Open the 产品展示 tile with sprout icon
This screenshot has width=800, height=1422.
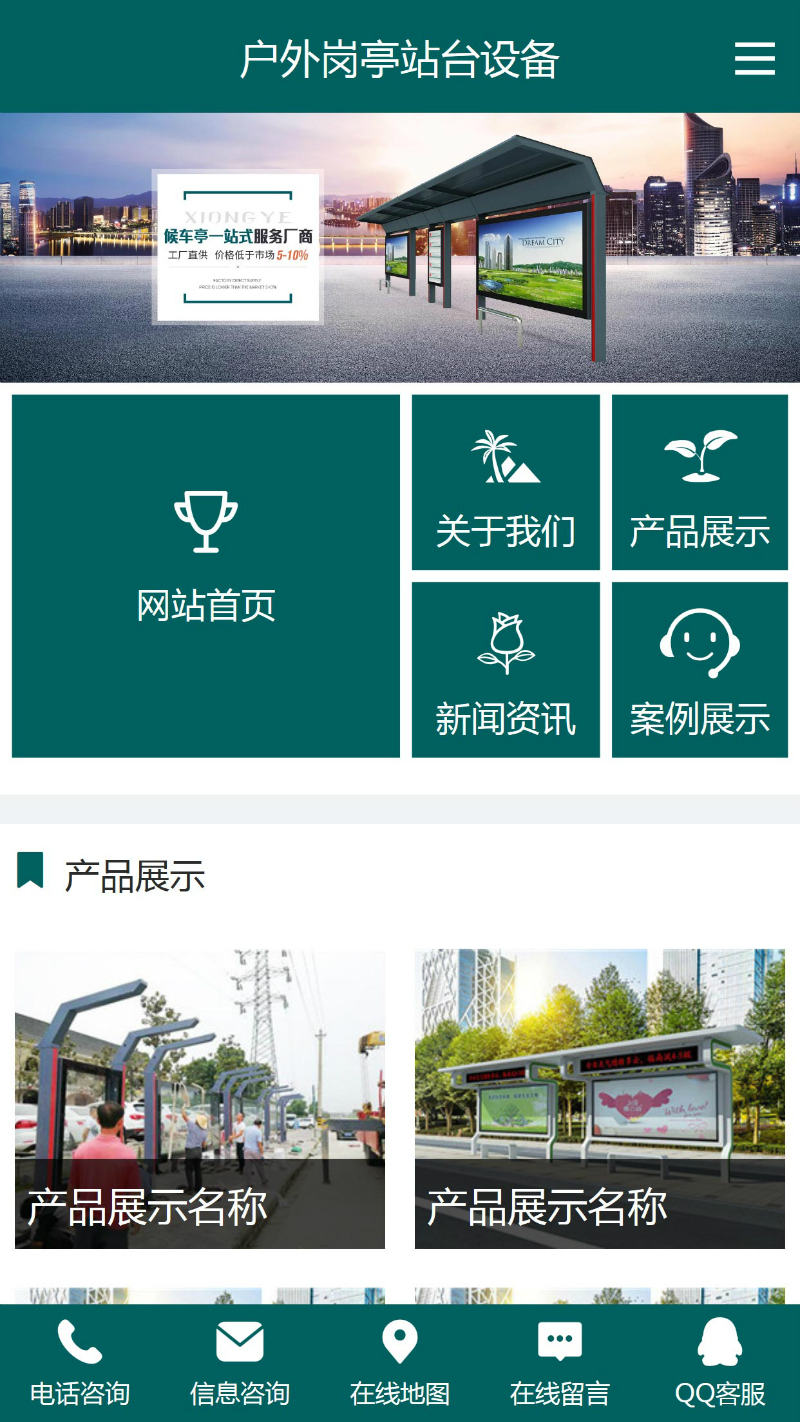click(700, 483)
